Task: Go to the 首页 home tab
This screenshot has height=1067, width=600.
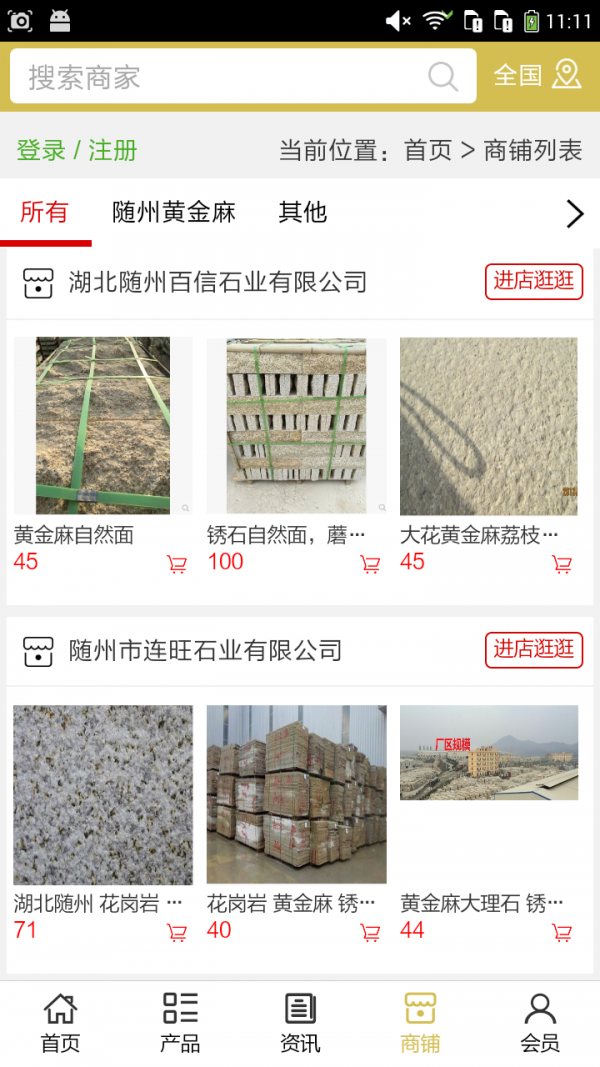Action: point(60,1023)
